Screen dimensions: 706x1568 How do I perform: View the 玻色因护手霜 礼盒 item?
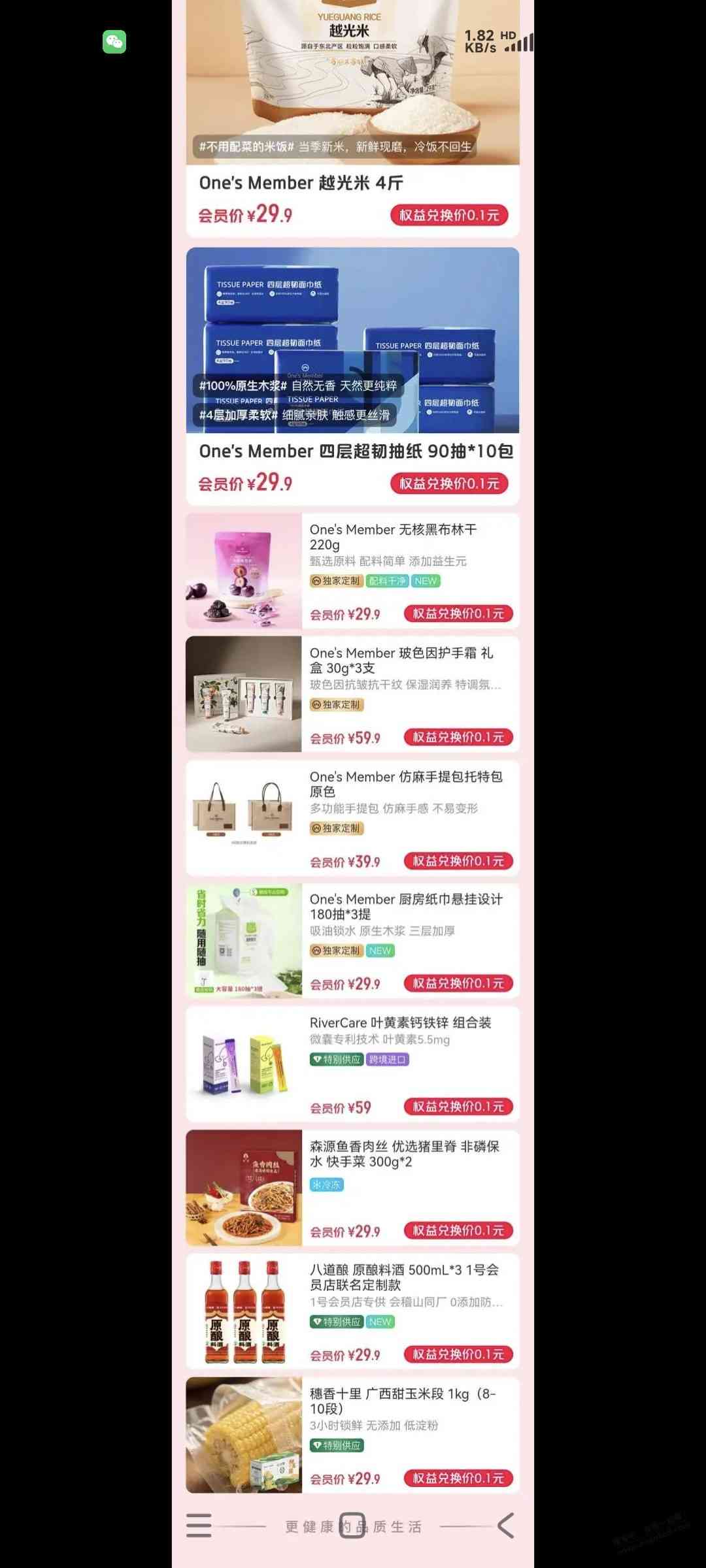(352, 694)
